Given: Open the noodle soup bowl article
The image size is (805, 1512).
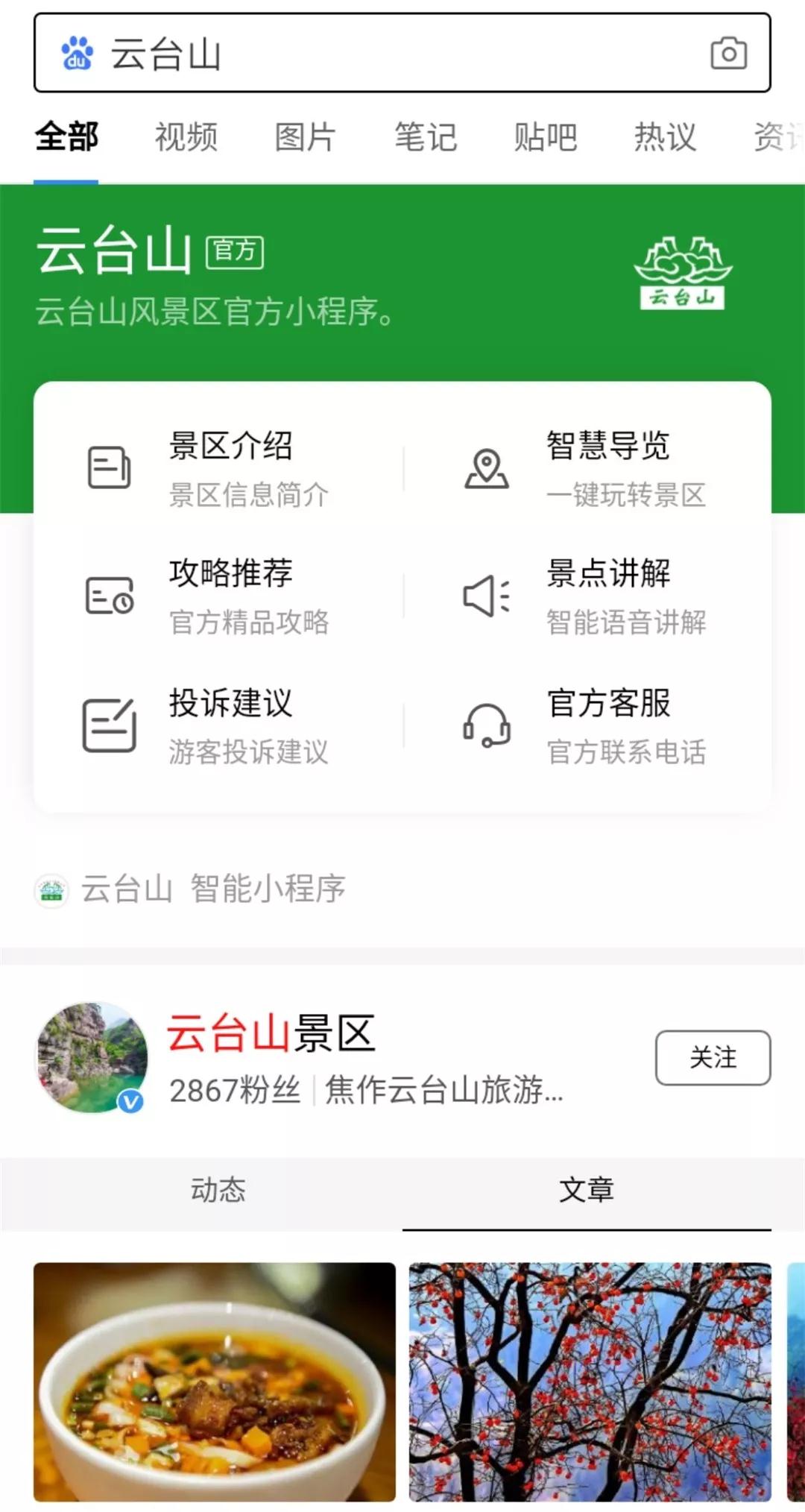Looking at the screenshot, I should tap(215, 1381).
